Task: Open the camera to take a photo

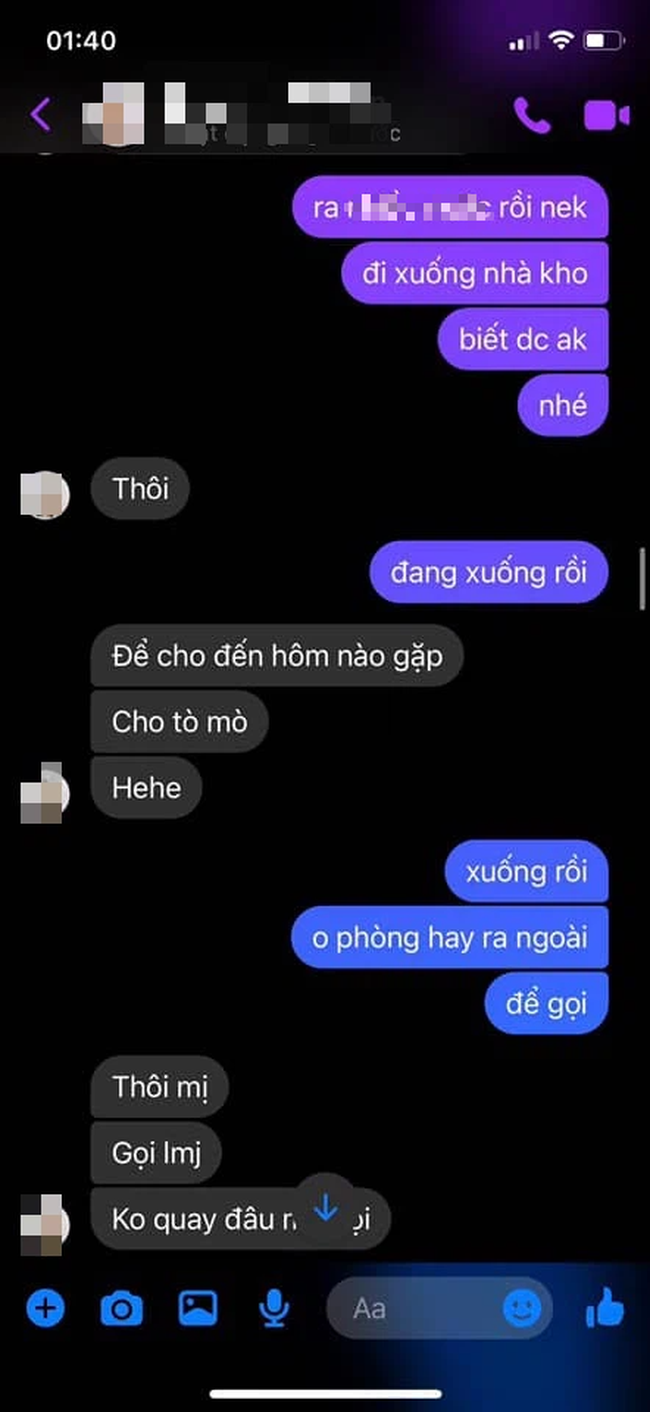Action: tap(122, 1307)
